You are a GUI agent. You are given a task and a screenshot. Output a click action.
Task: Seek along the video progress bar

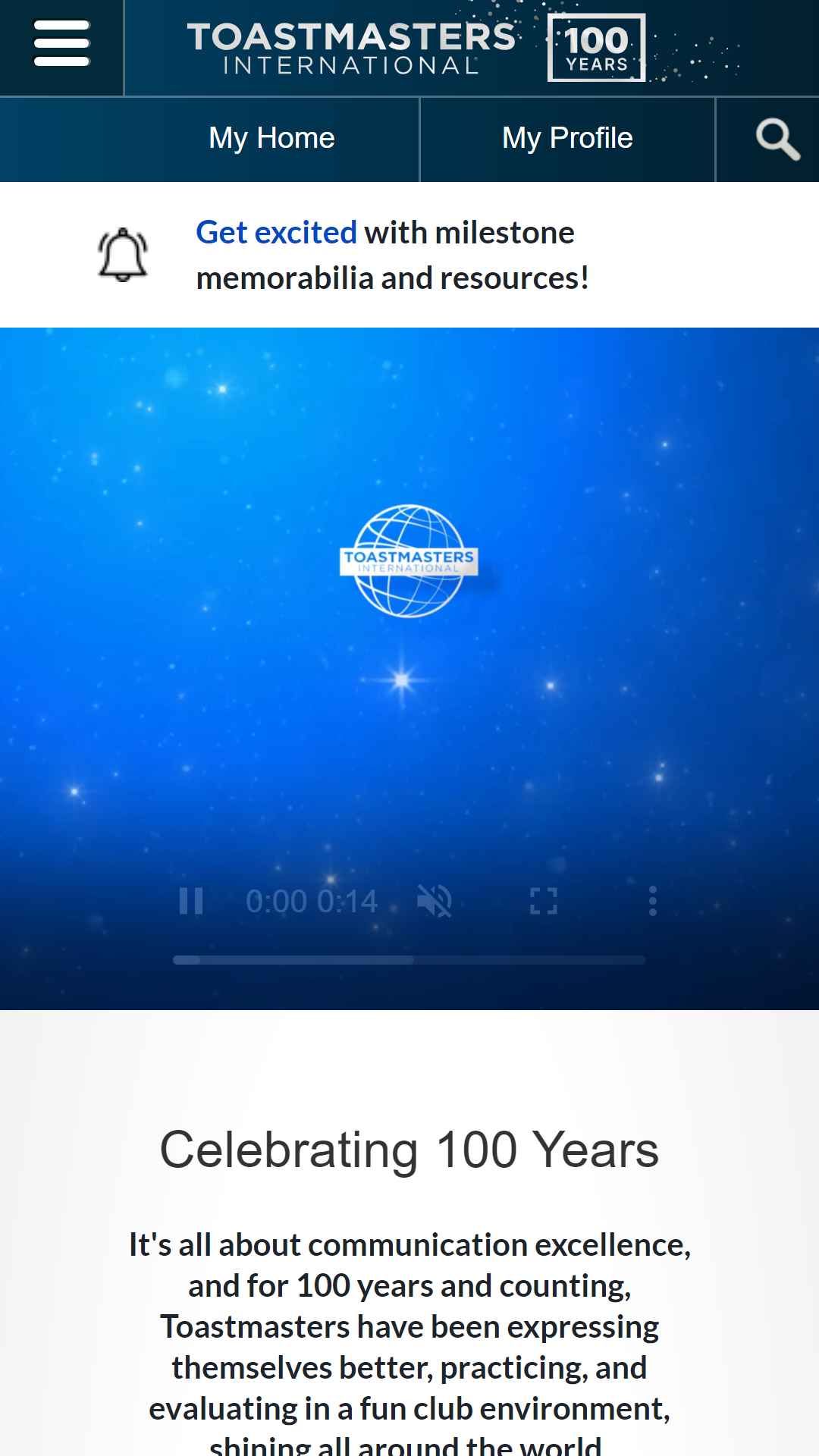409,960
